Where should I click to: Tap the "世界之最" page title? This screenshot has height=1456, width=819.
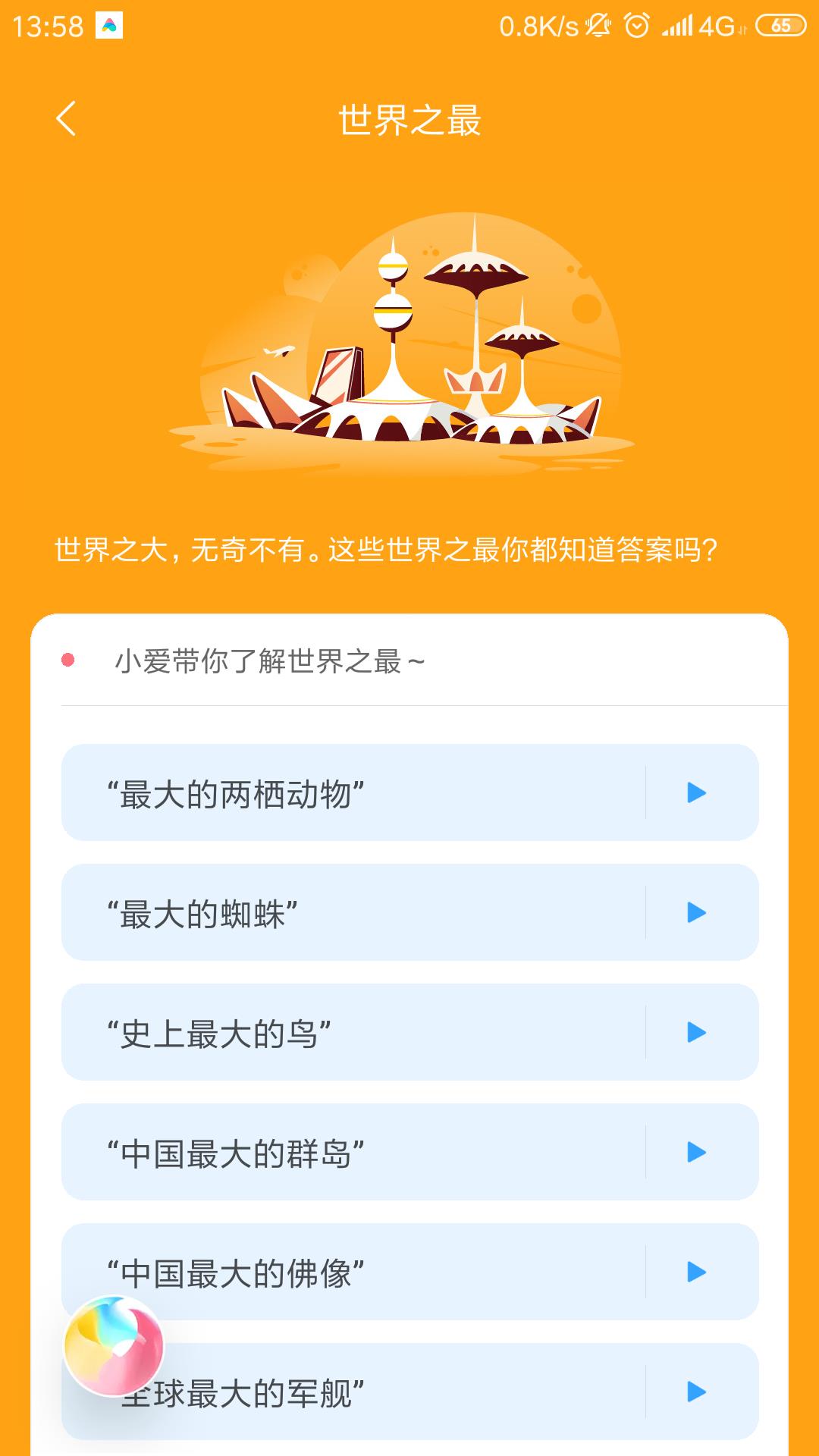pos(409,119)
